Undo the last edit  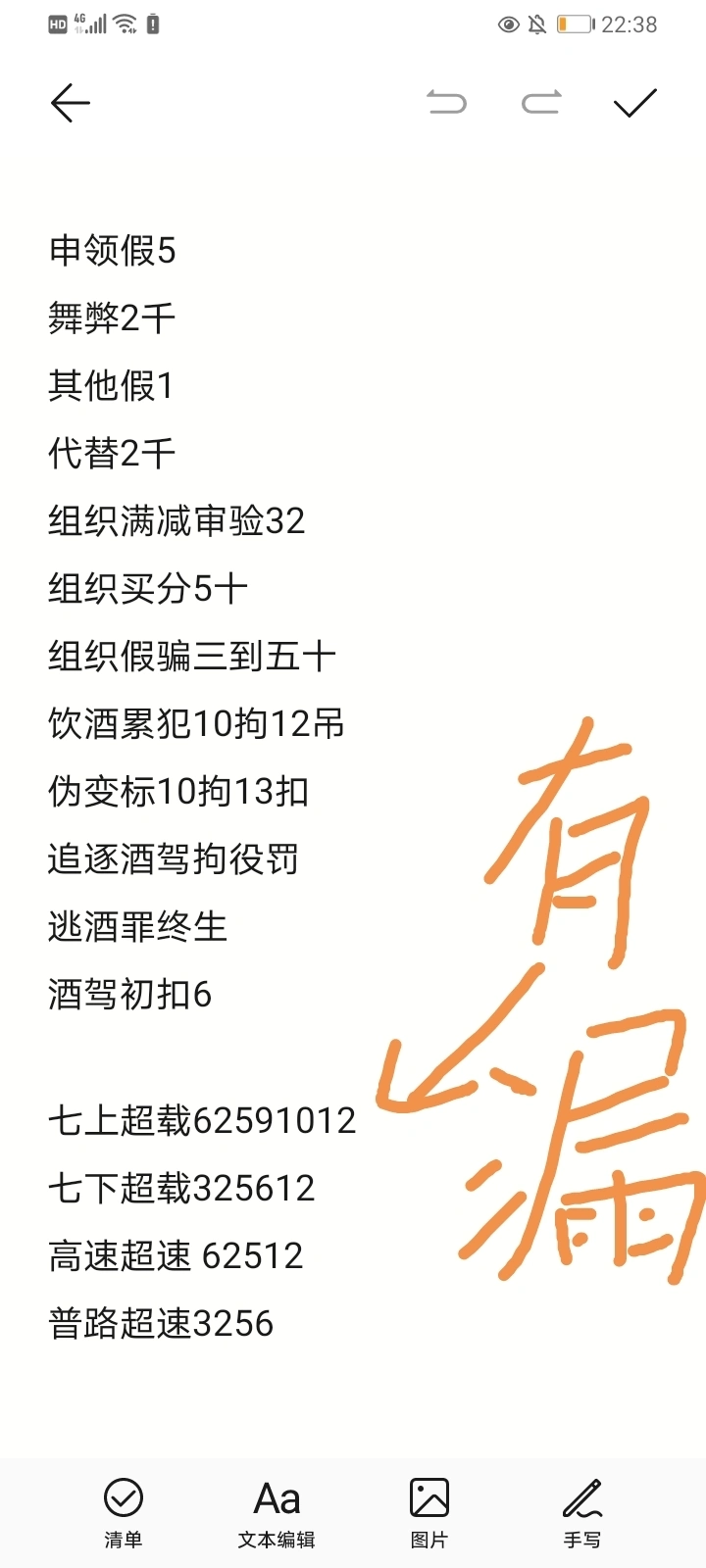[446, 102]
